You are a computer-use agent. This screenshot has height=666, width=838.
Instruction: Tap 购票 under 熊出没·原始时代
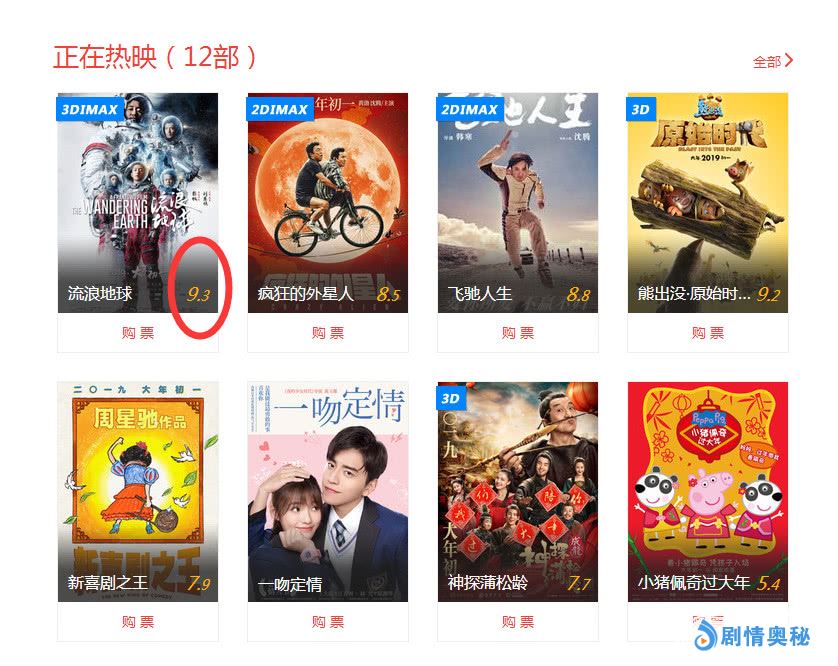707,333
